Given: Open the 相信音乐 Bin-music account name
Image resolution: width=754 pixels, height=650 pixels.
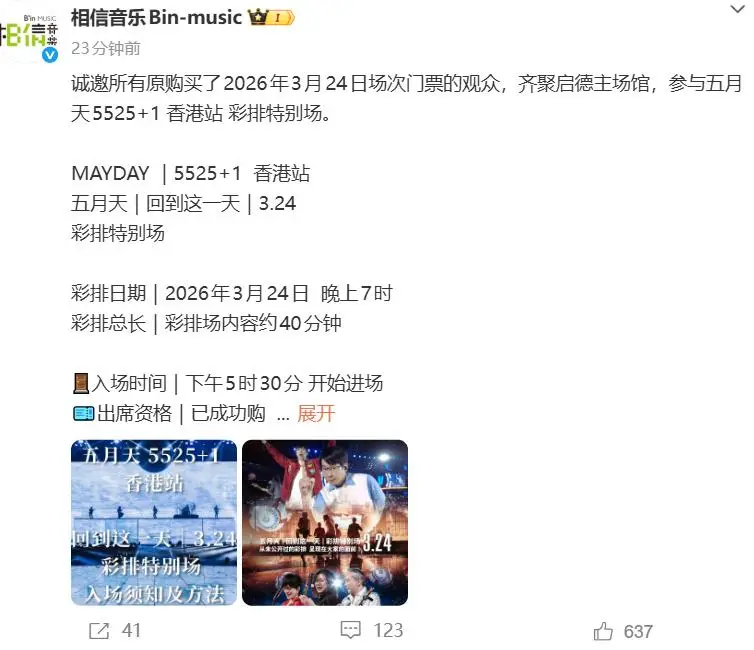Looking at the screenshot, I should click(156, 17).
